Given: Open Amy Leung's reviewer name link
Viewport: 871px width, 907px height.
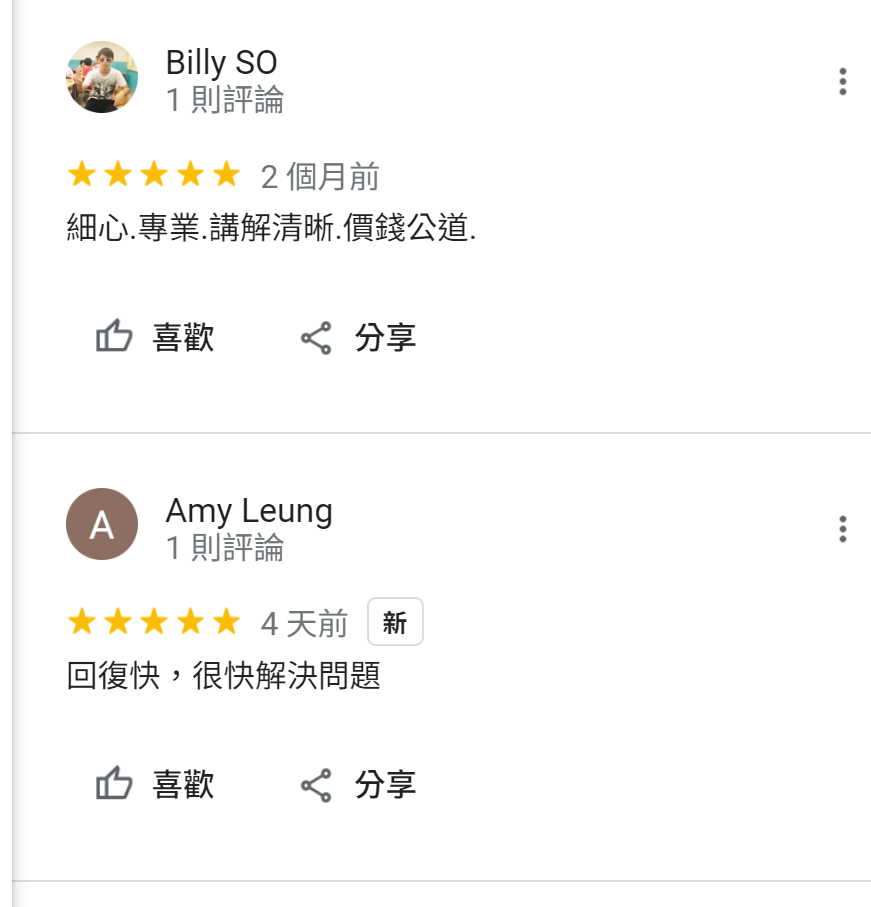Looking at the screenshot, I should click(249, 511).
